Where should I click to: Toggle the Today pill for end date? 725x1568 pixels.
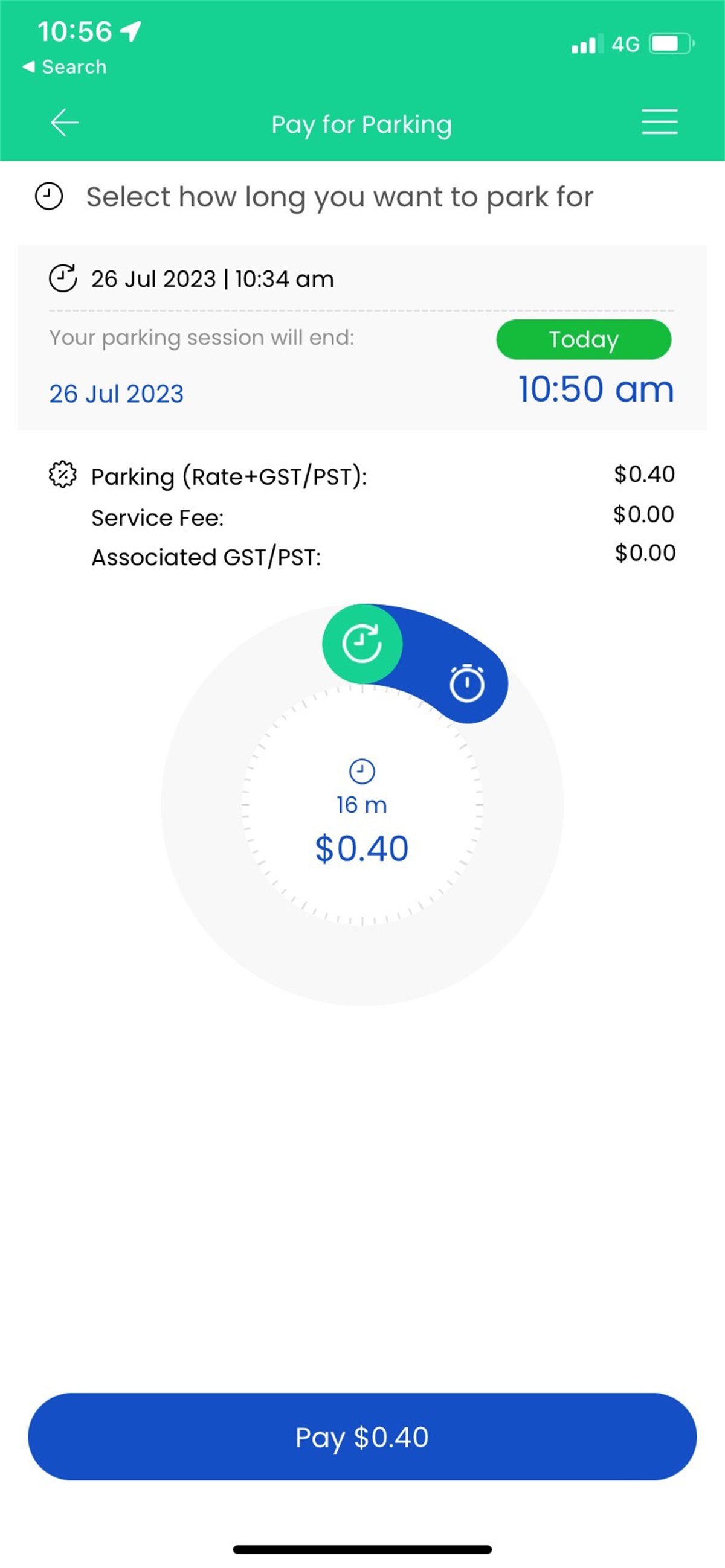(582, 339)
